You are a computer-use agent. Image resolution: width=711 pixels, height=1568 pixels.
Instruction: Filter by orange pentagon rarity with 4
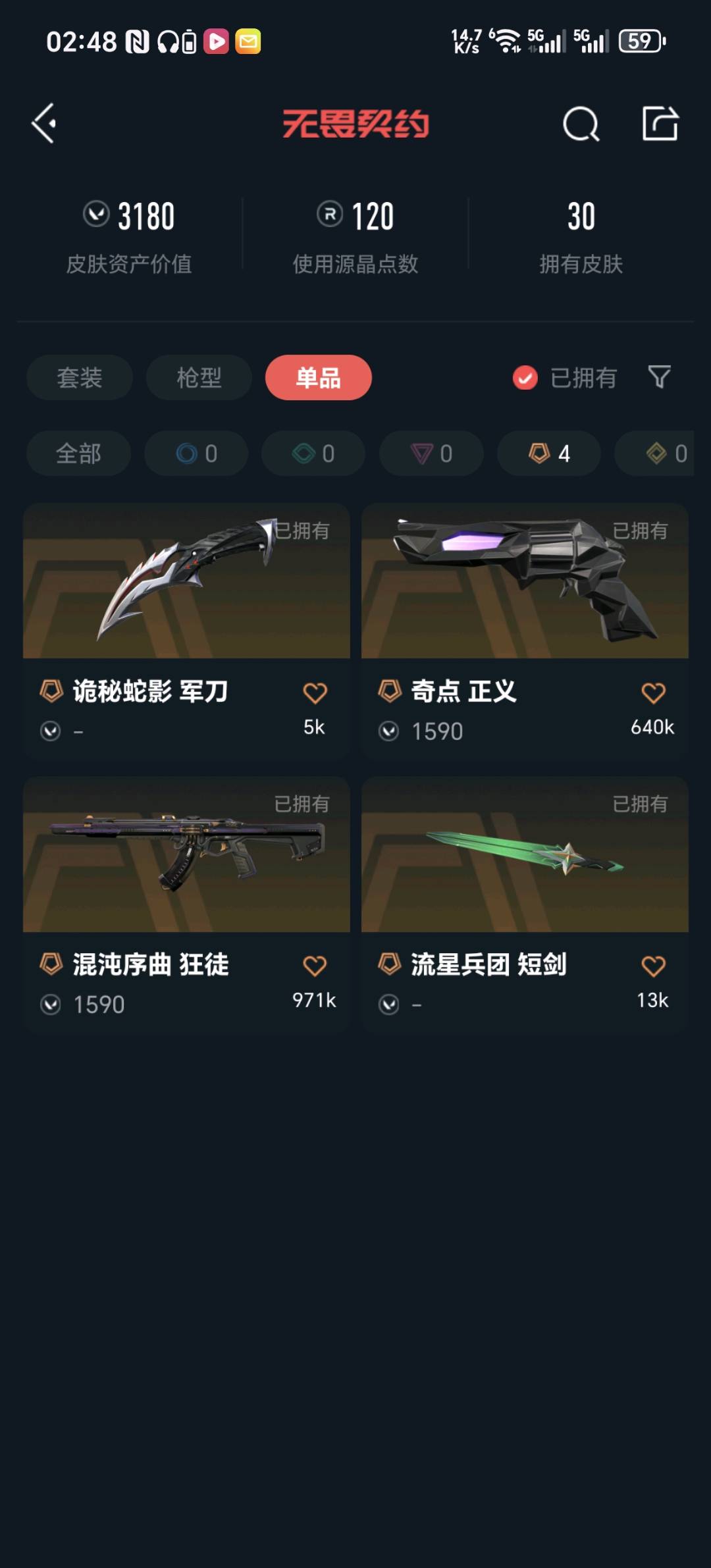coord(548,454)
